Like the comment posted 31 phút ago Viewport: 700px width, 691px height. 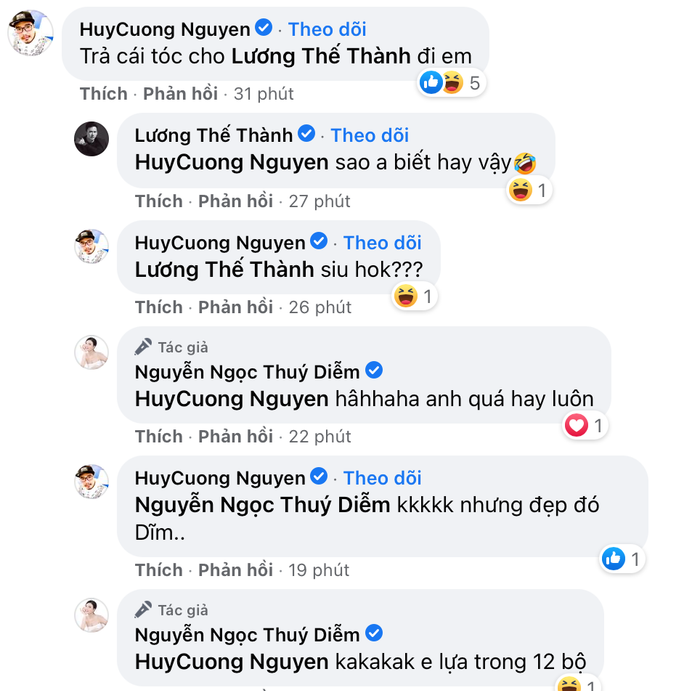tap(103, 94)
